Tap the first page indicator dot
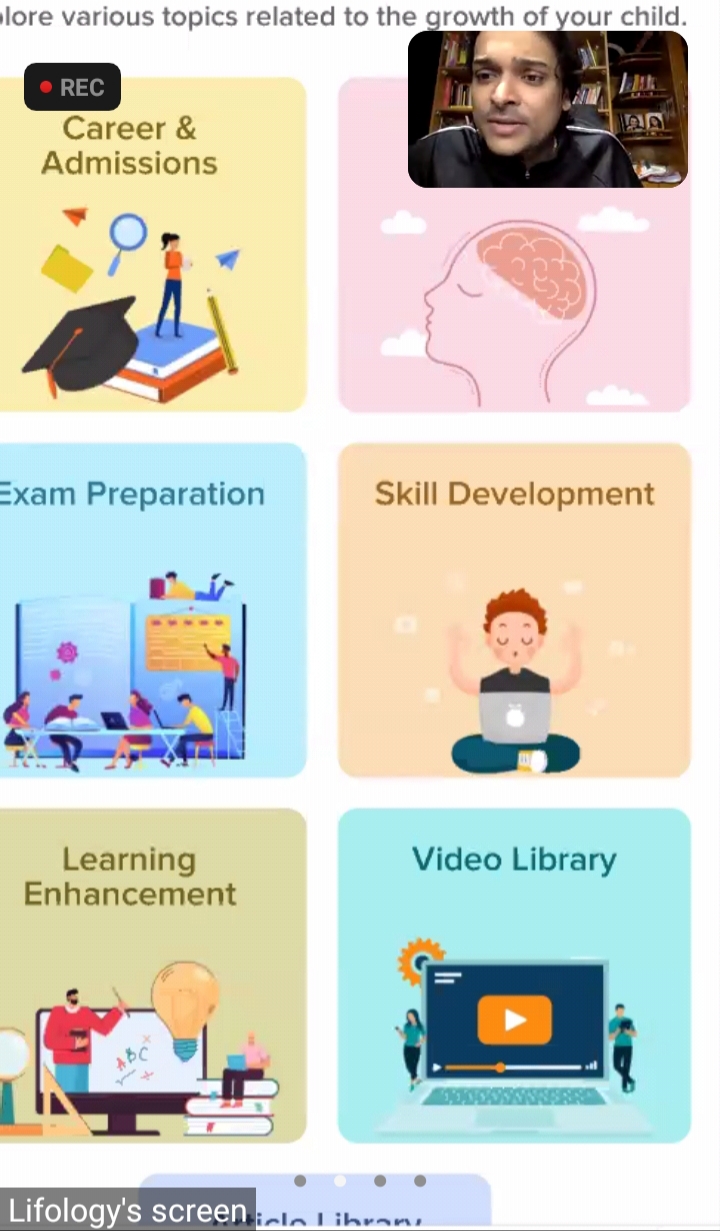The image size is (720, 1231). click(x=300, y=1181)
